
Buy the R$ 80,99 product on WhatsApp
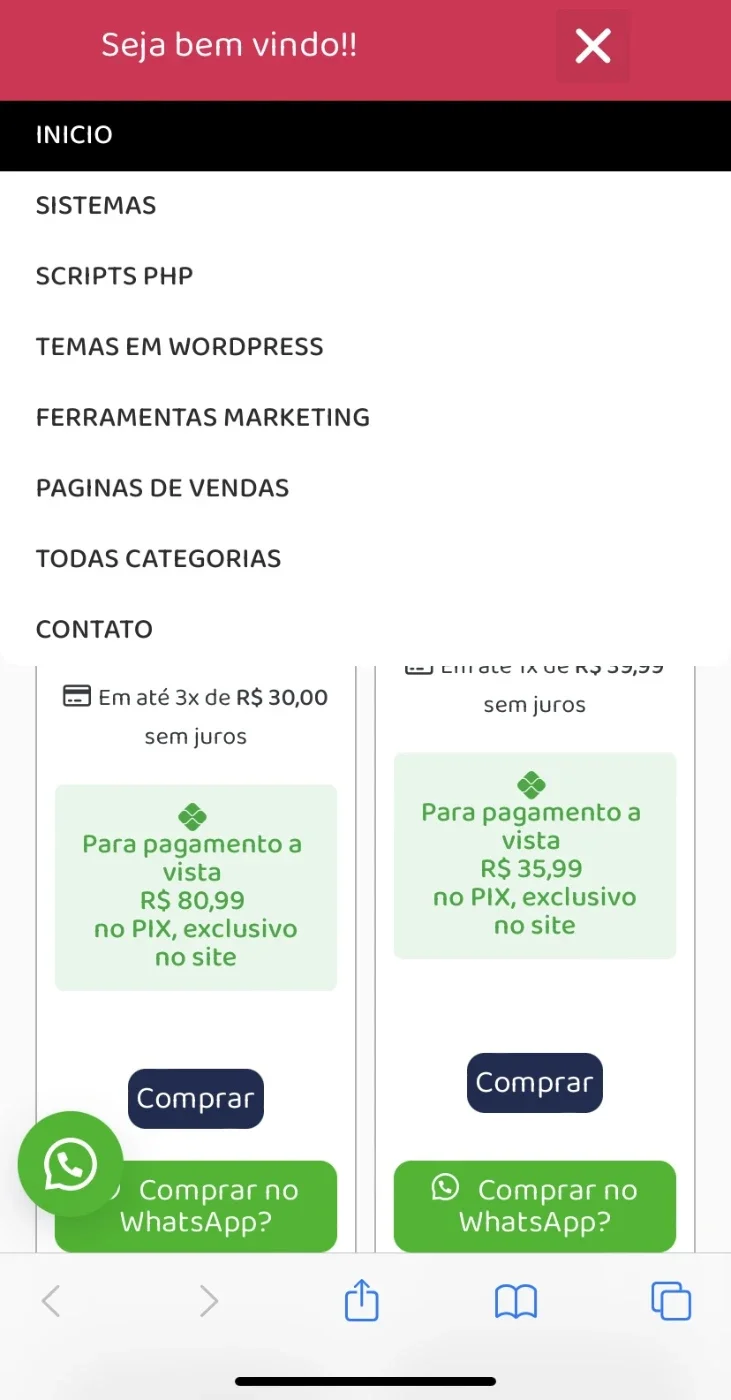click(x=196, y=1206)
